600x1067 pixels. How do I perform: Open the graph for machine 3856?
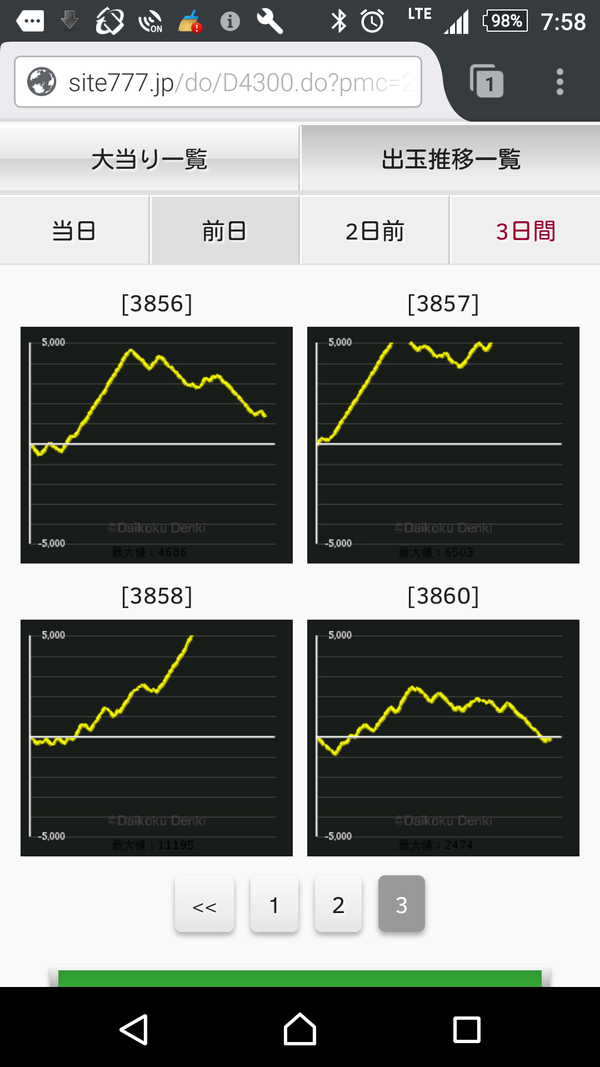click(x=156, y=445)
